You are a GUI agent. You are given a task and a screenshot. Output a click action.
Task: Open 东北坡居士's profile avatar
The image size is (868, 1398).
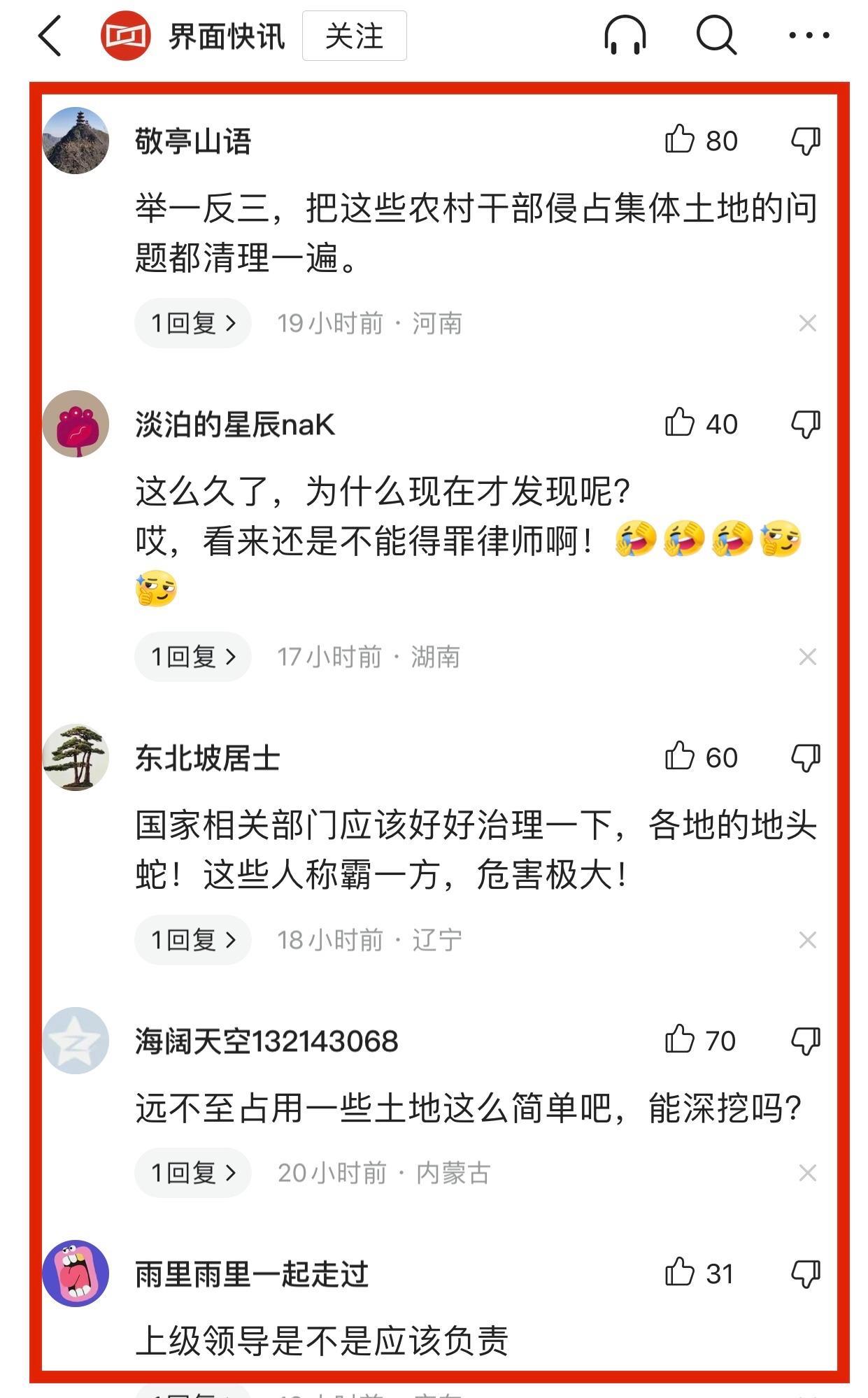(76, 757)
